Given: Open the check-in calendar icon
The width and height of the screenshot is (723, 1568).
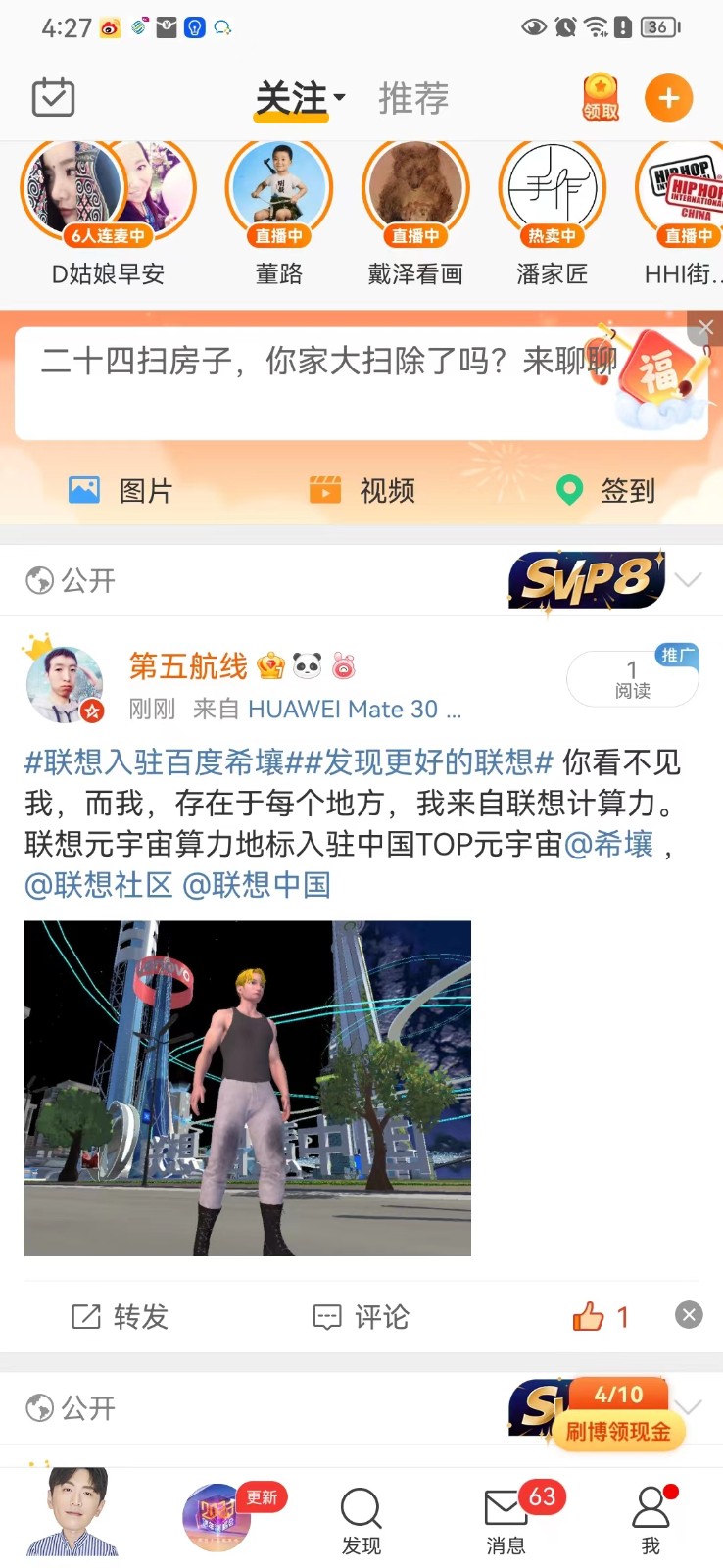Looking at the screenshot, I should pos(53,98).
